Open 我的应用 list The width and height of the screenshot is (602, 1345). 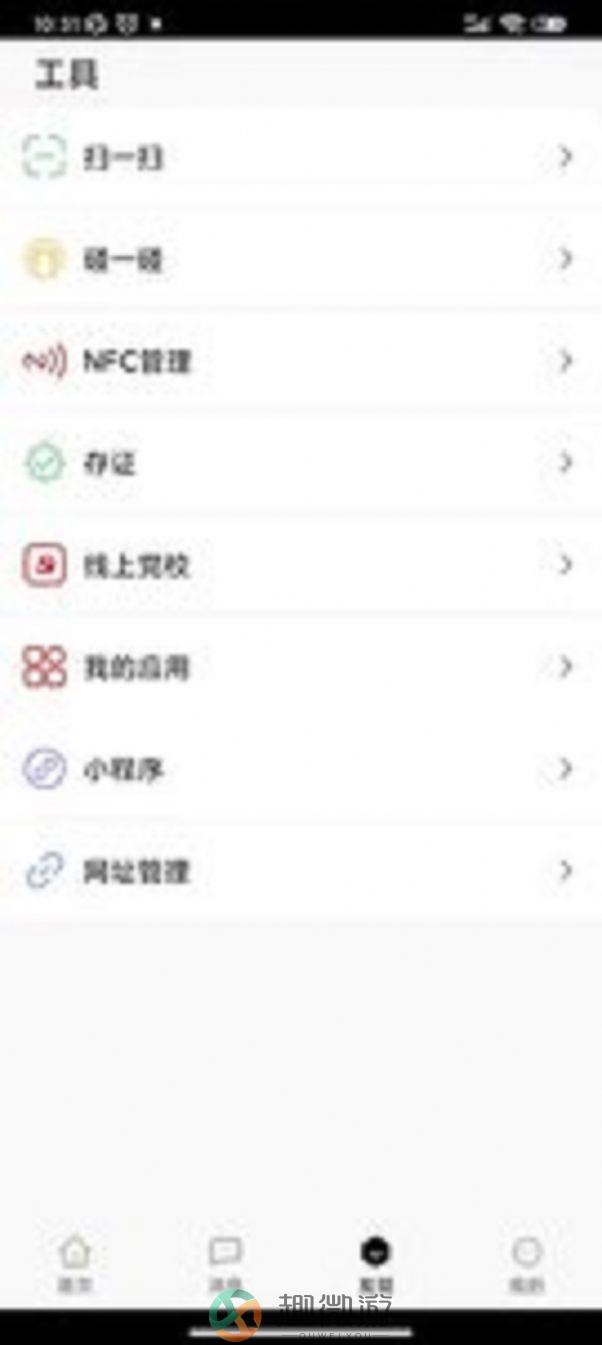coord(301,667)
